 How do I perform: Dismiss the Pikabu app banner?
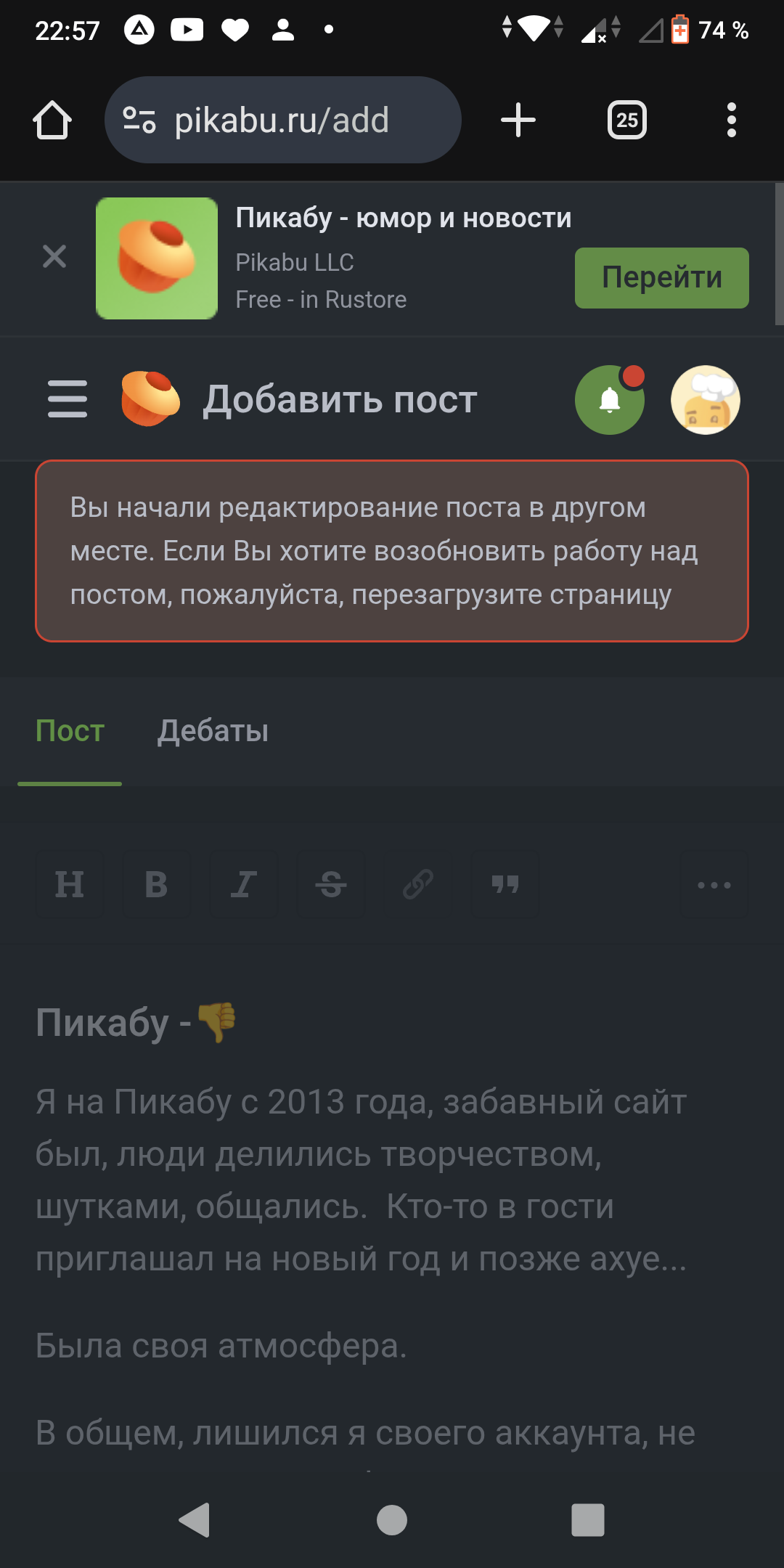[x=54, y=256]
